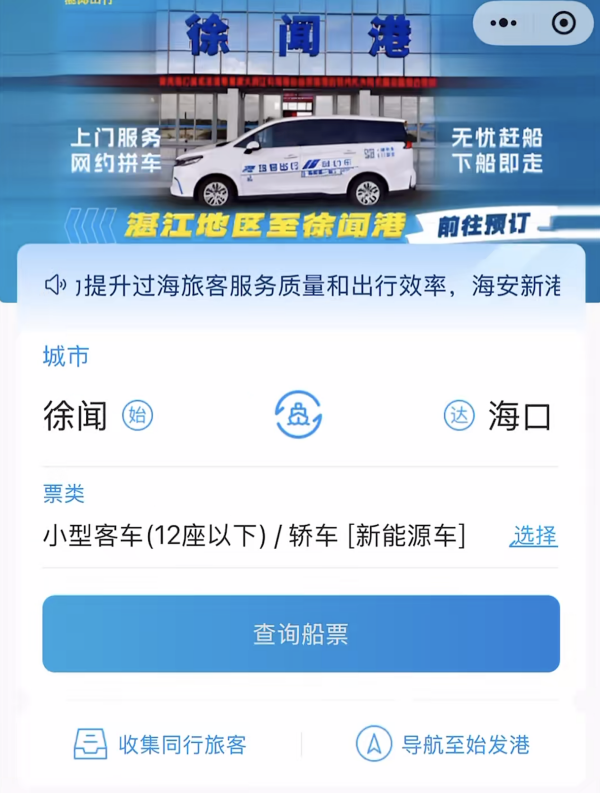Open 收集同行旅客

pos(160,744)
